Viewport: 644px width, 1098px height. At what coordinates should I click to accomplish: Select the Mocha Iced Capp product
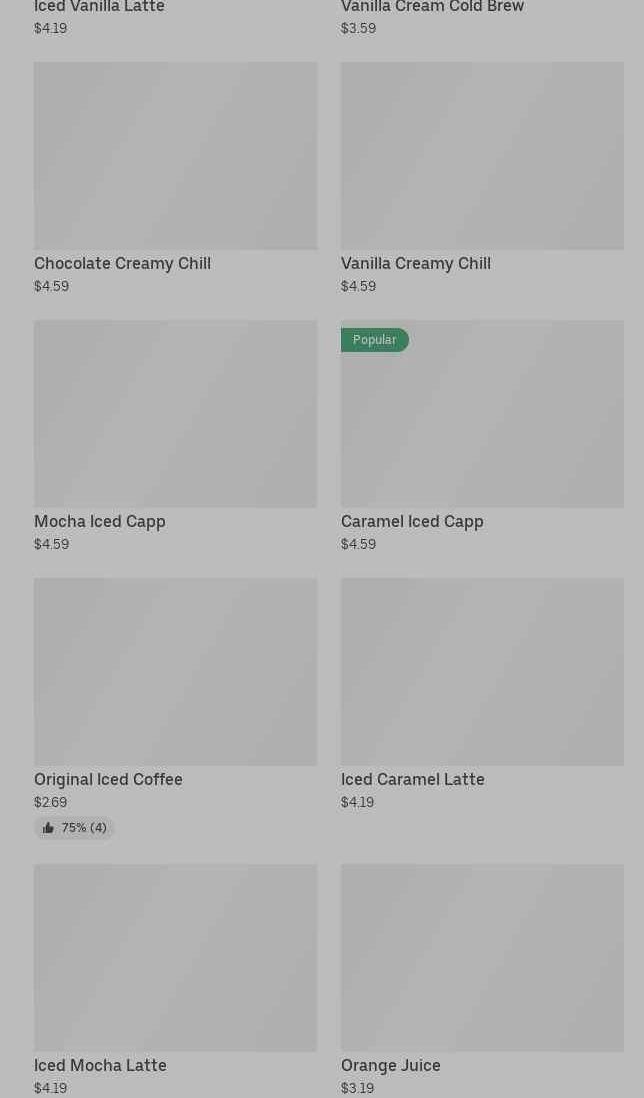(175, 436)
